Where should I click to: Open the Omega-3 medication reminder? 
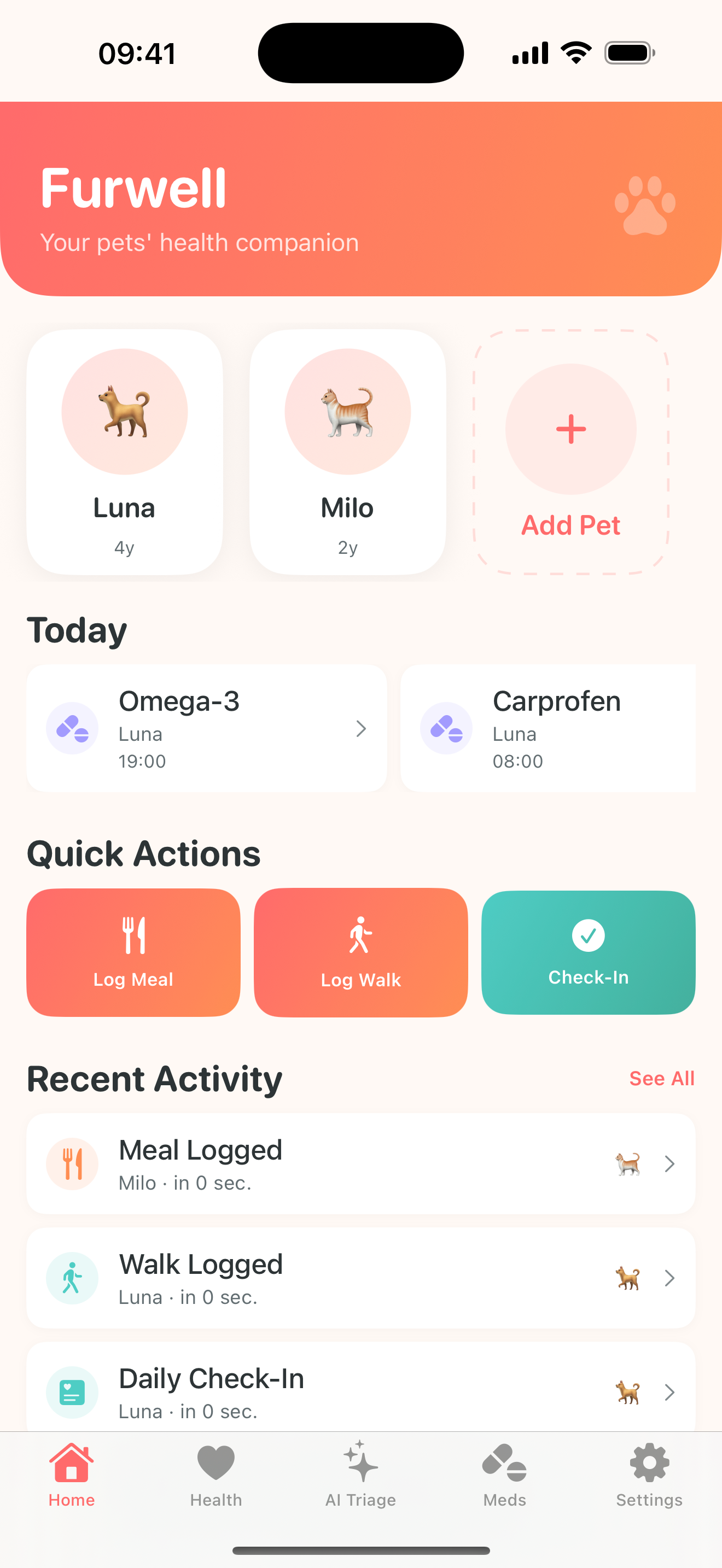coord(206,729)
